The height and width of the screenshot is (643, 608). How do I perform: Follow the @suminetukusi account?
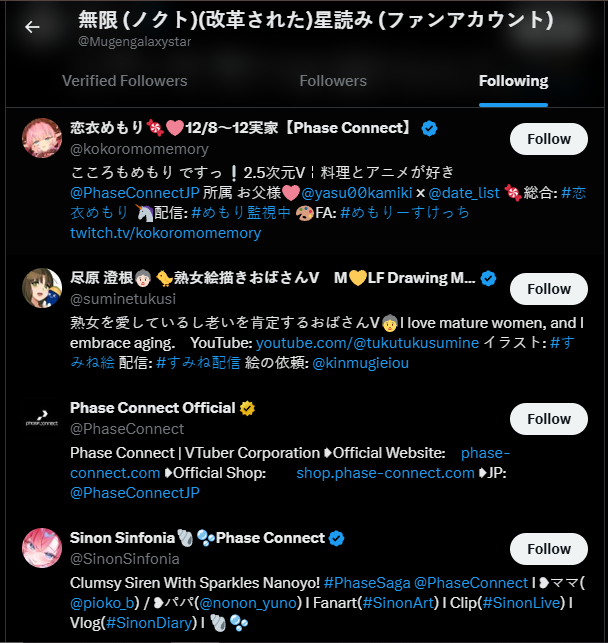coord(548,289)
